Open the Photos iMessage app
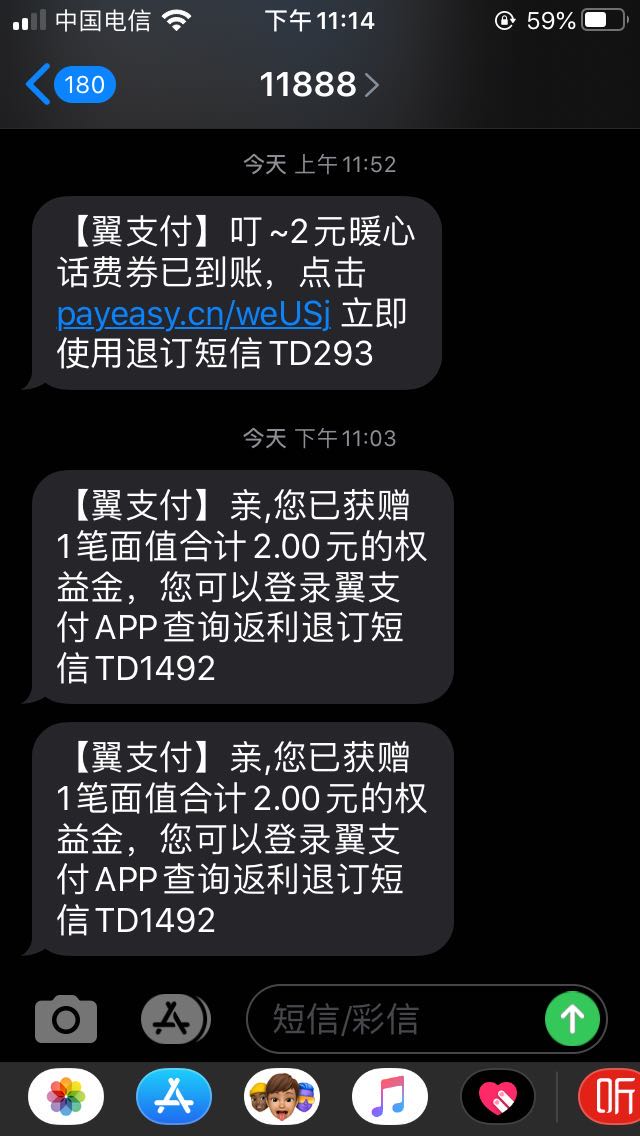This screenshot has width=640, height=1136. click(66, 1097)
